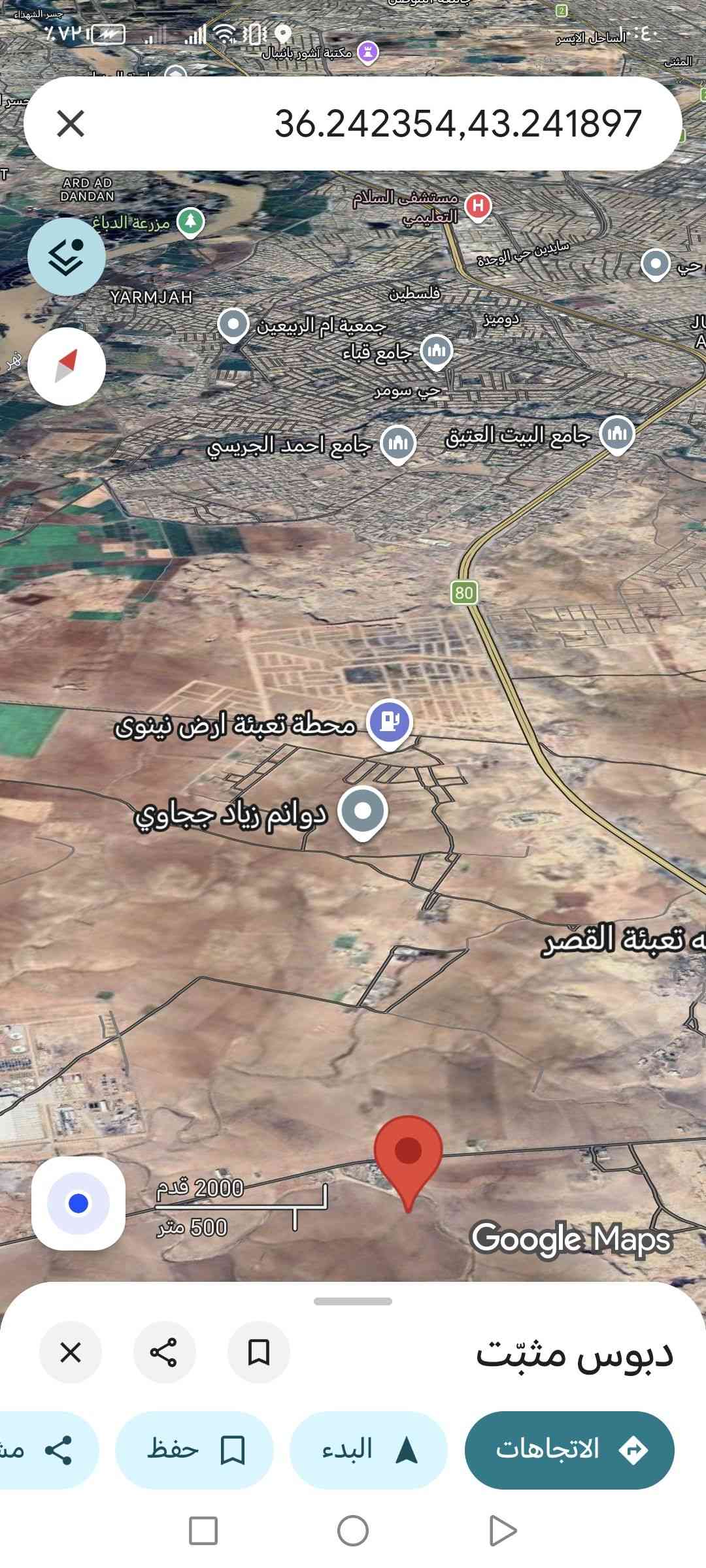Close the dropped pin panel

pos(71,1352)
